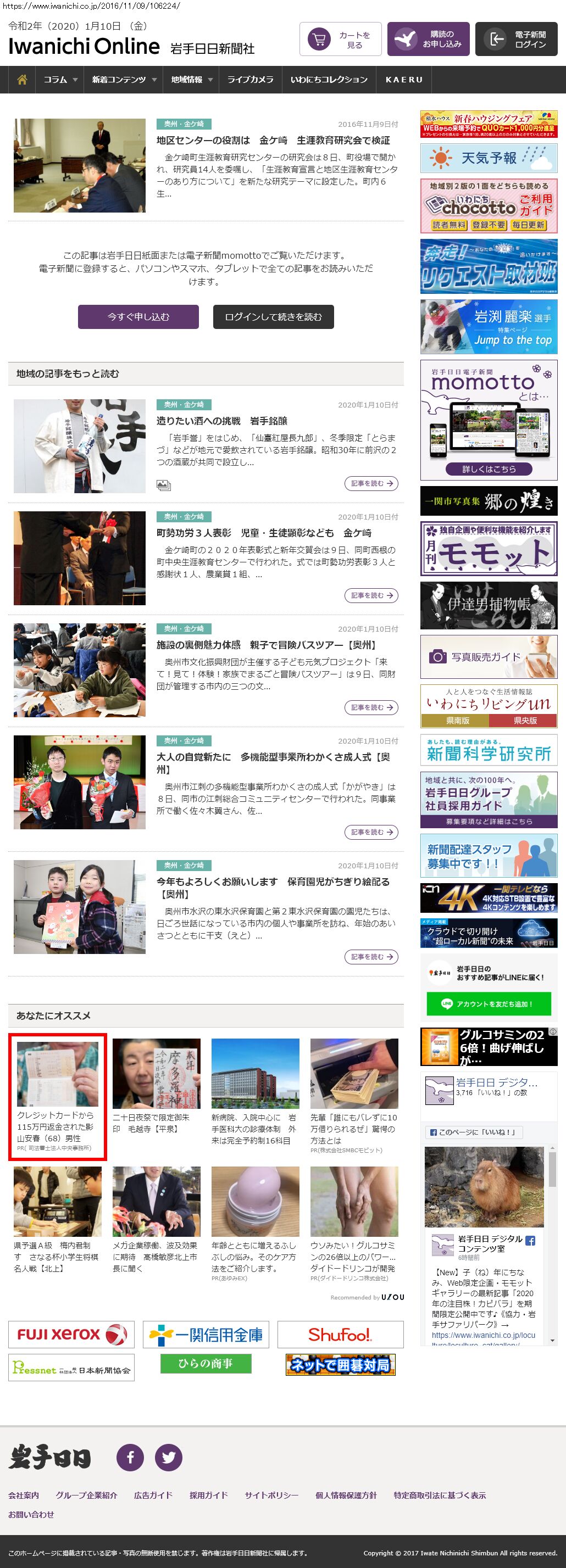This screenshot has height=1568, width=566.
Task: Choose ログインして続きを読む
Action: (273, 316)
